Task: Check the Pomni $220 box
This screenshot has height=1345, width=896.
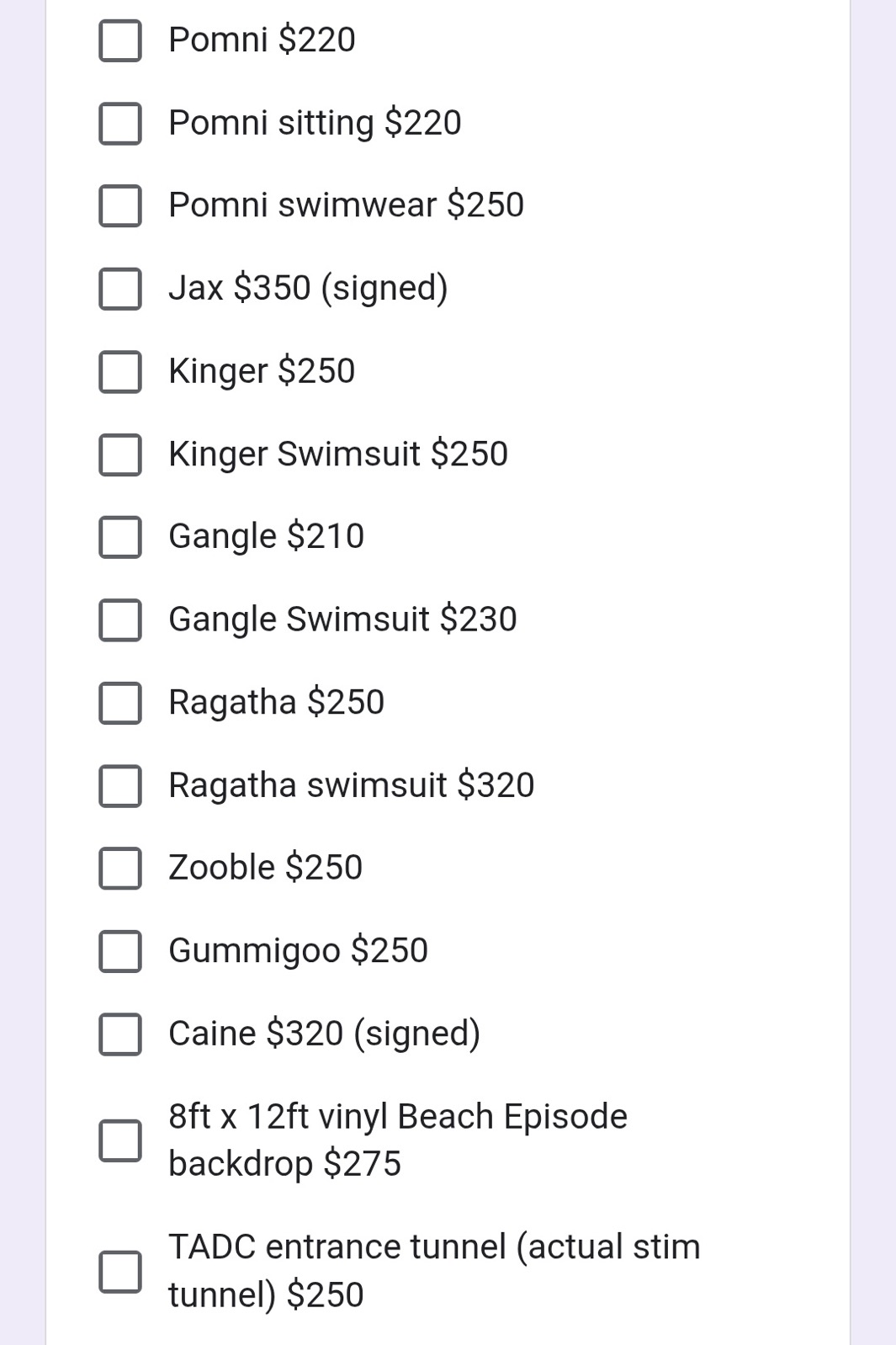Action: (120, 41)
